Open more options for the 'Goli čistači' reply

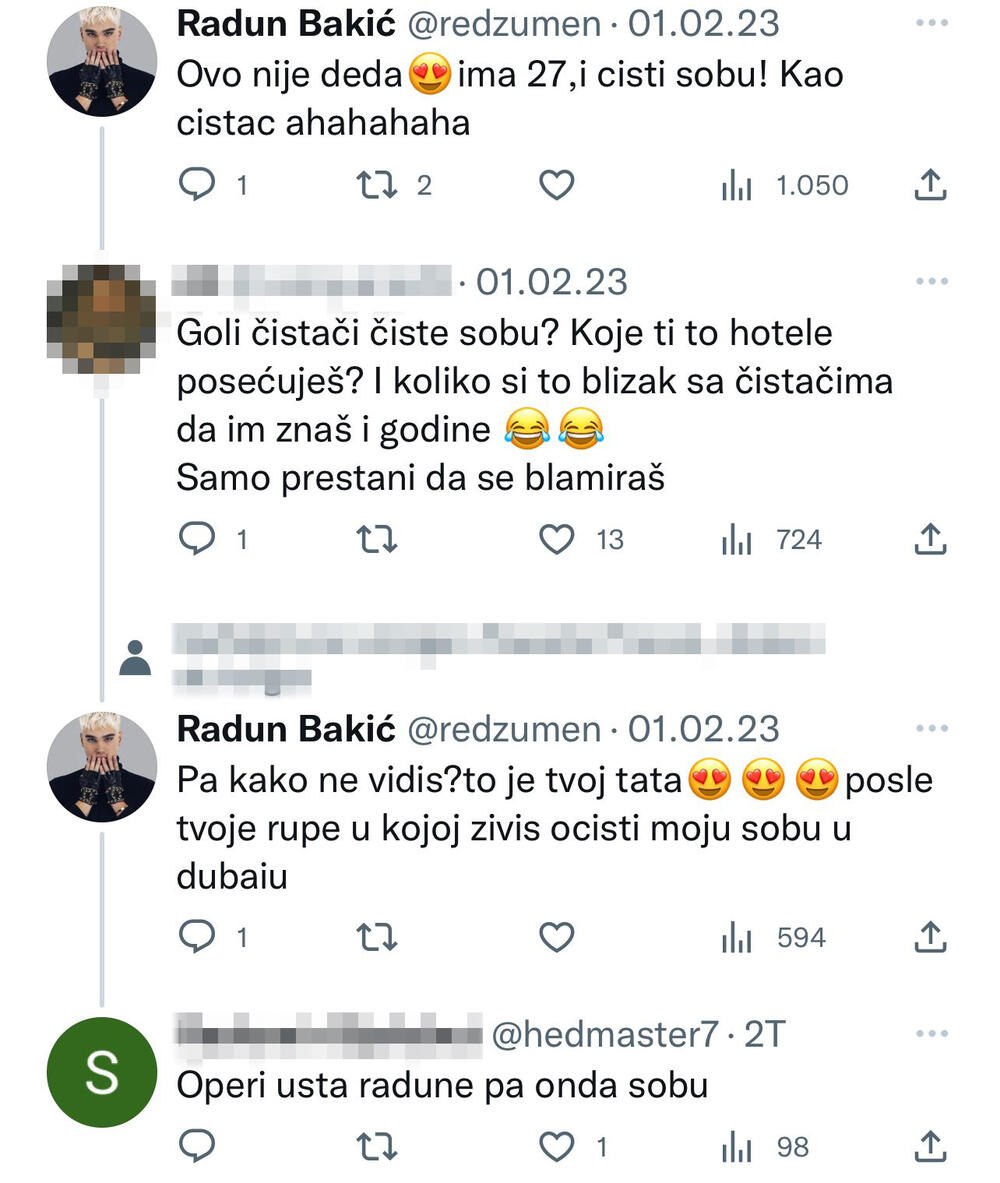point(933,279)
